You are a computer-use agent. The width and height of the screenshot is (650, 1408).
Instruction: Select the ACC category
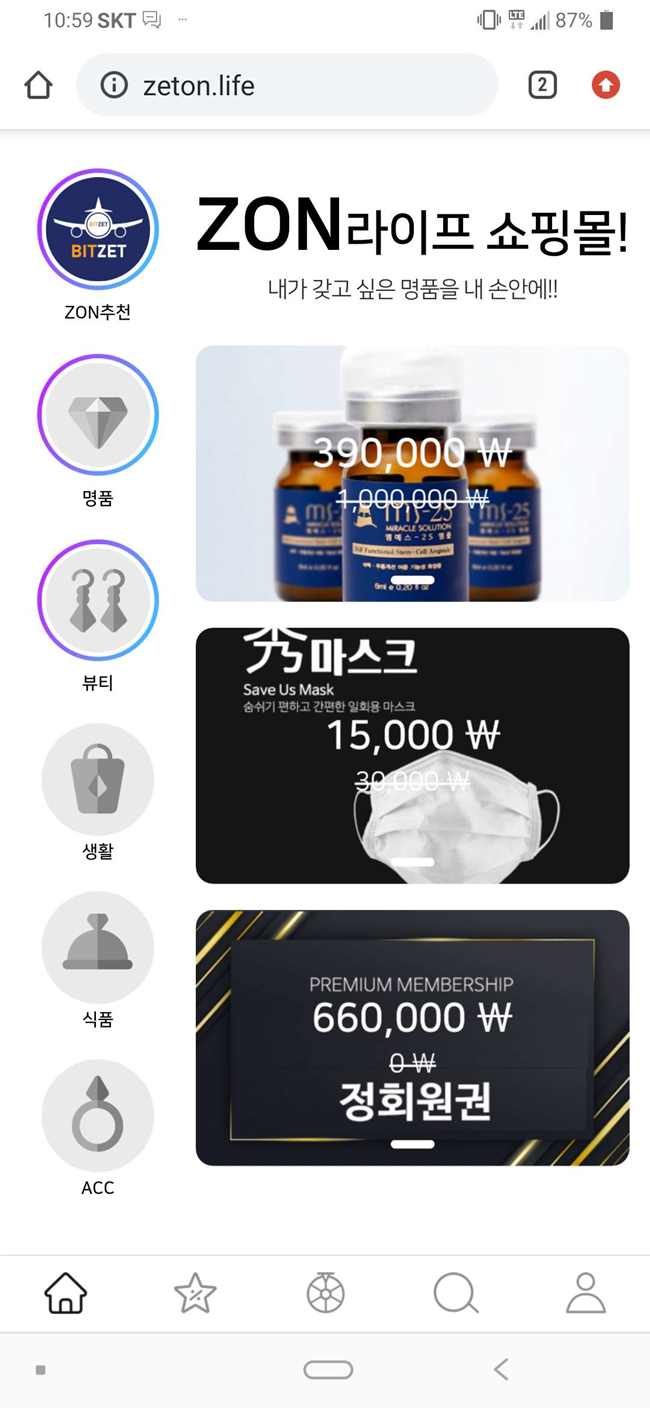(x=98, y=1116)
